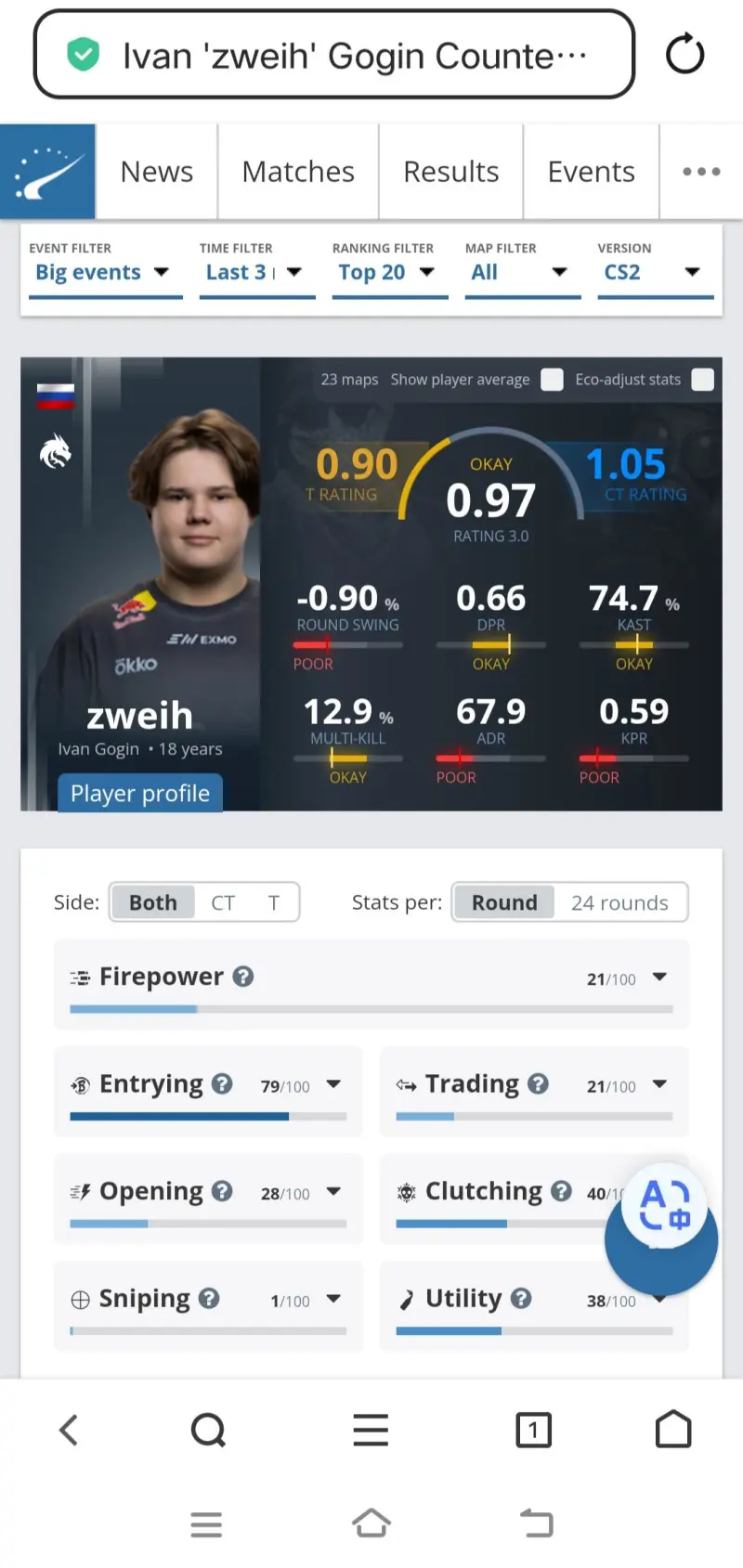Open zweih's Player profile
Viewport: 743px width, 1568px height.
click(140, 794)
